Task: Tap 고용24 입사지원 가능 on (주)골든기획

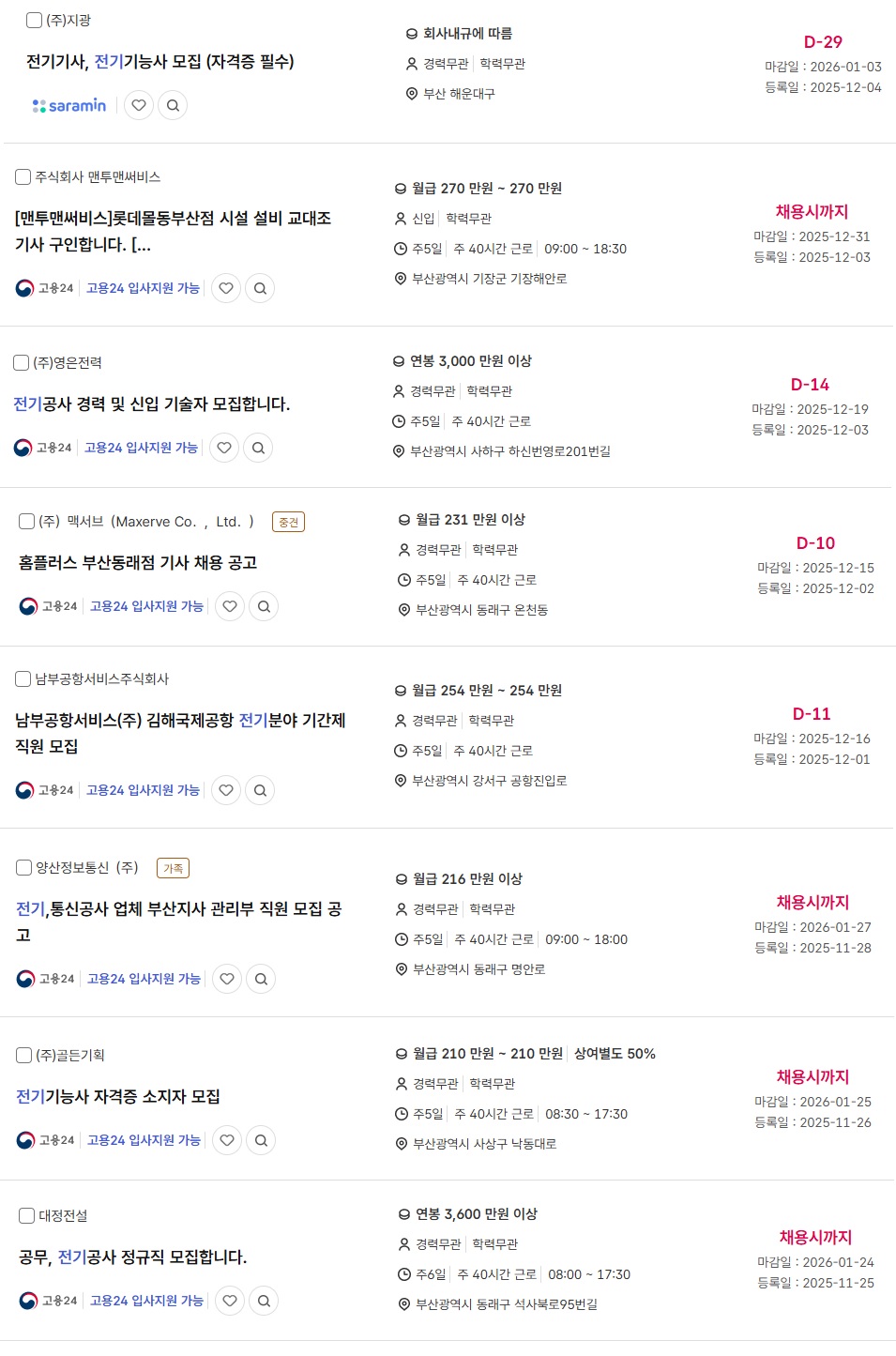Action: point(144,1140)
